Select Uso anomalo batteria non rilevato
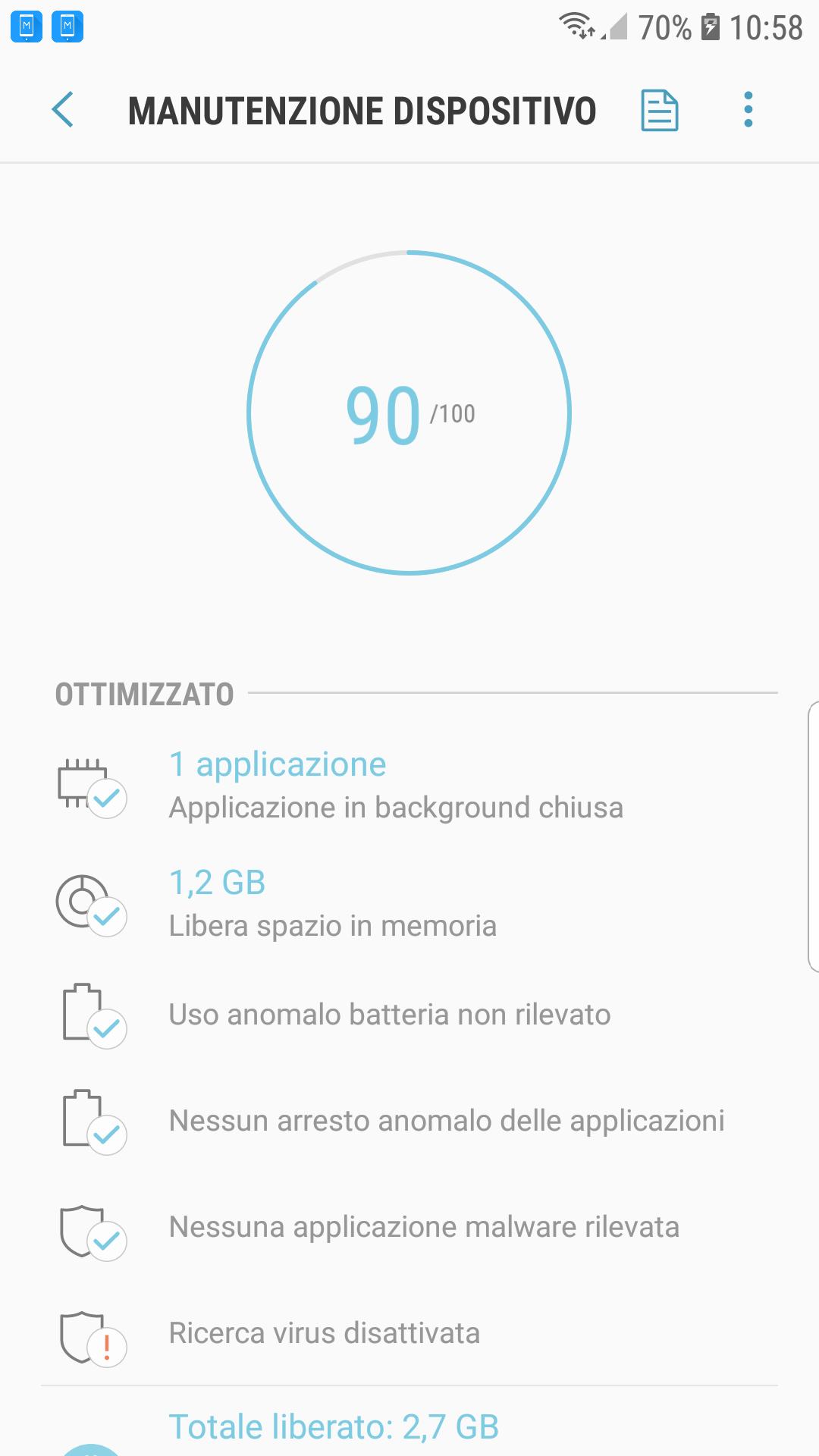 (x=409, y=1015)
